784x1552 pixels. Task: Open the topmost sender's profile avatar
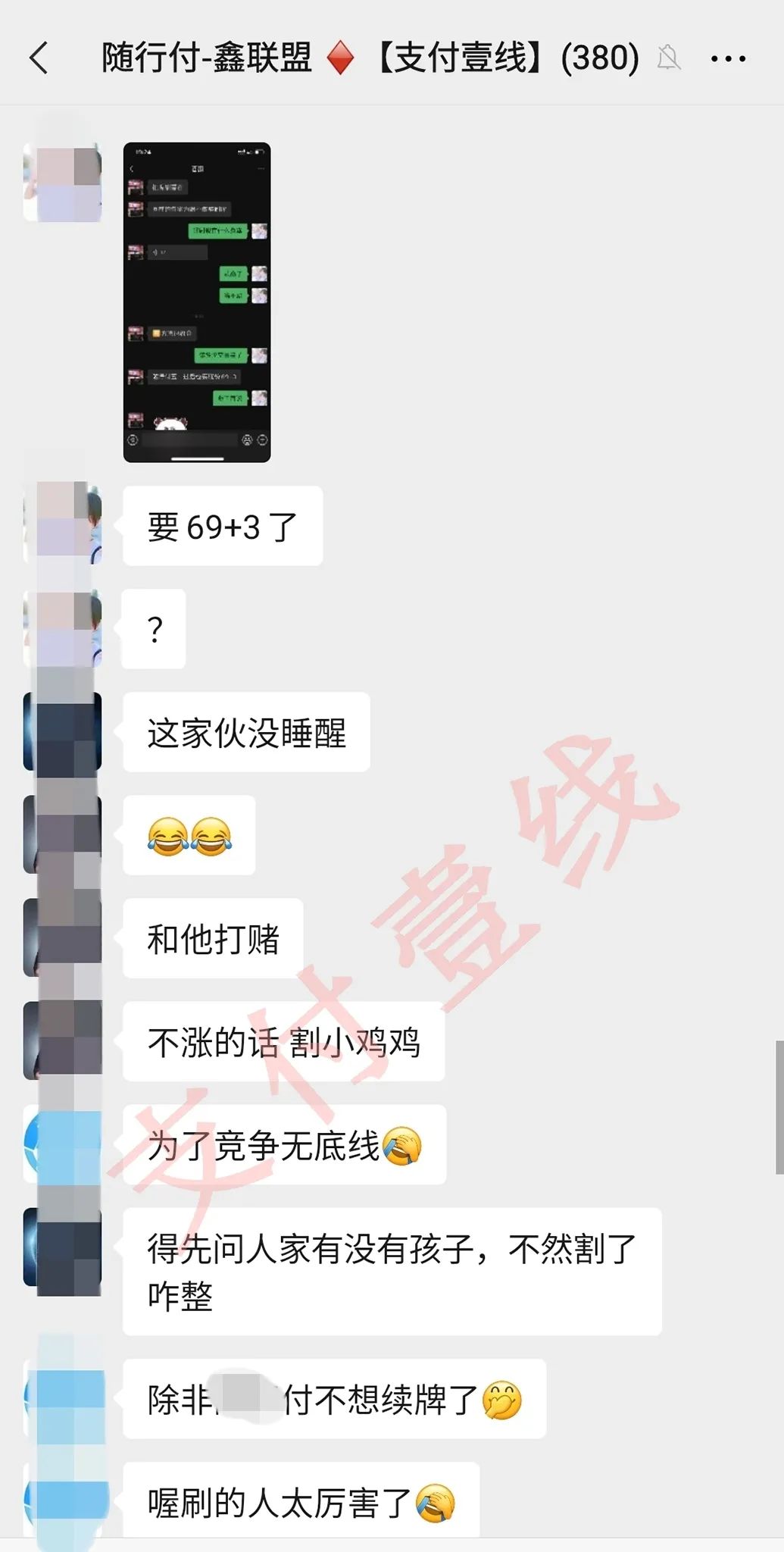(62, 182)
